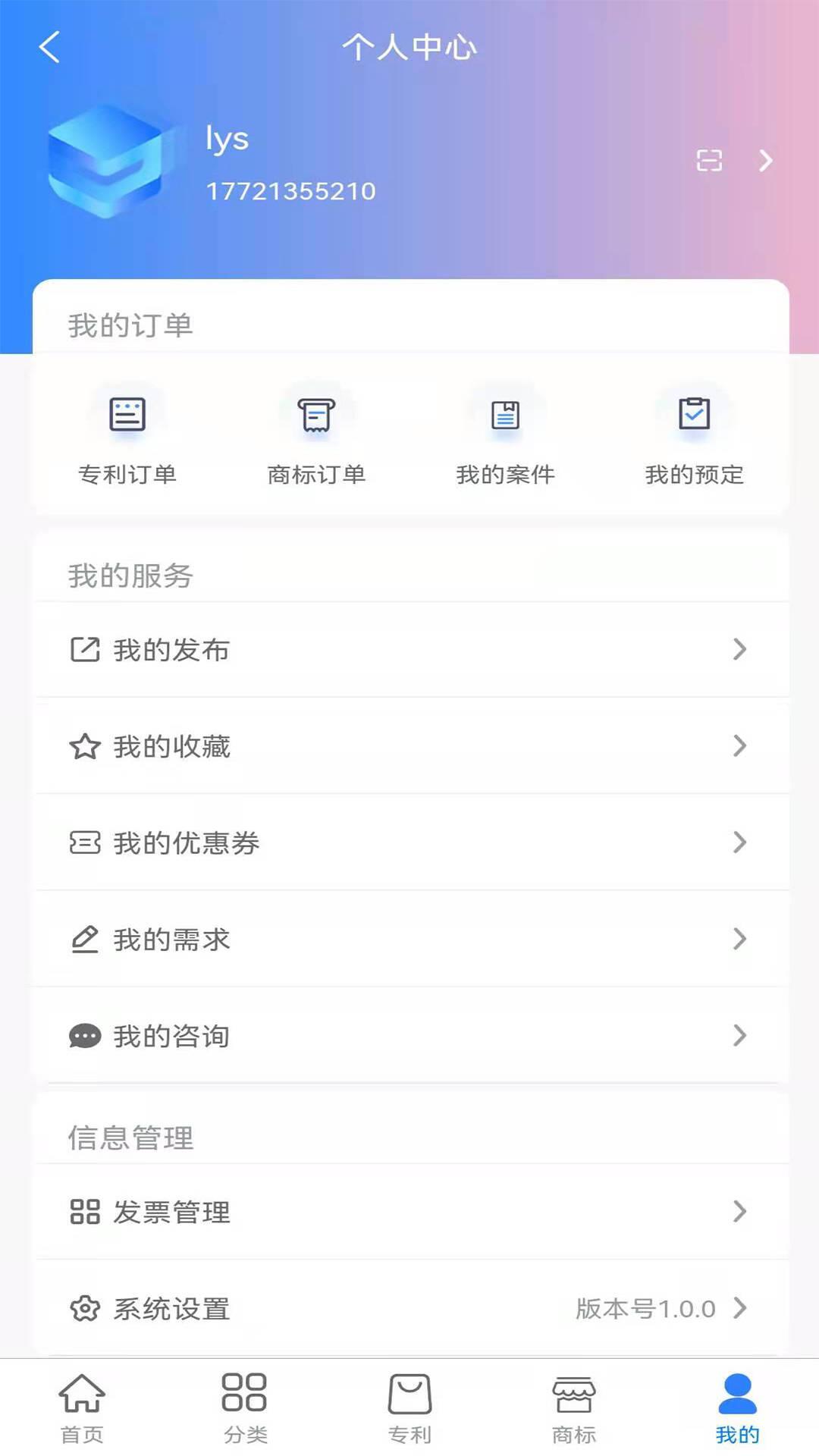The image size is (819, 1456).
Task: Open the scan code icon
Action: tap(709, 161)
